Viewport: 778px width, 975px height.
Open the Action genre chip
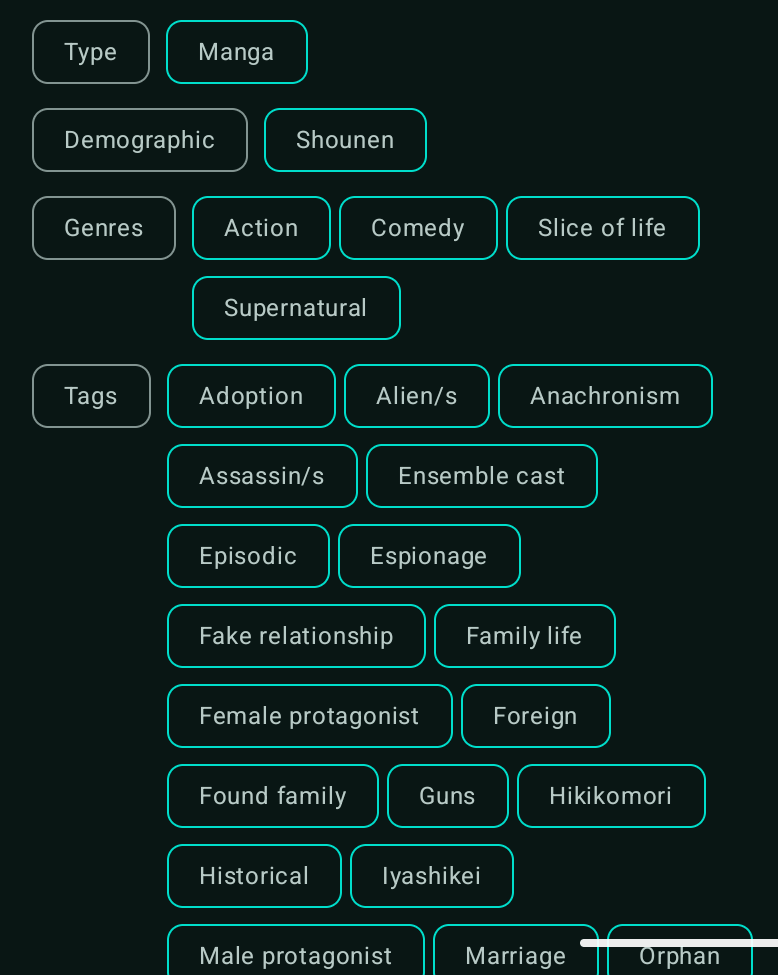click(x=261, y=228)
